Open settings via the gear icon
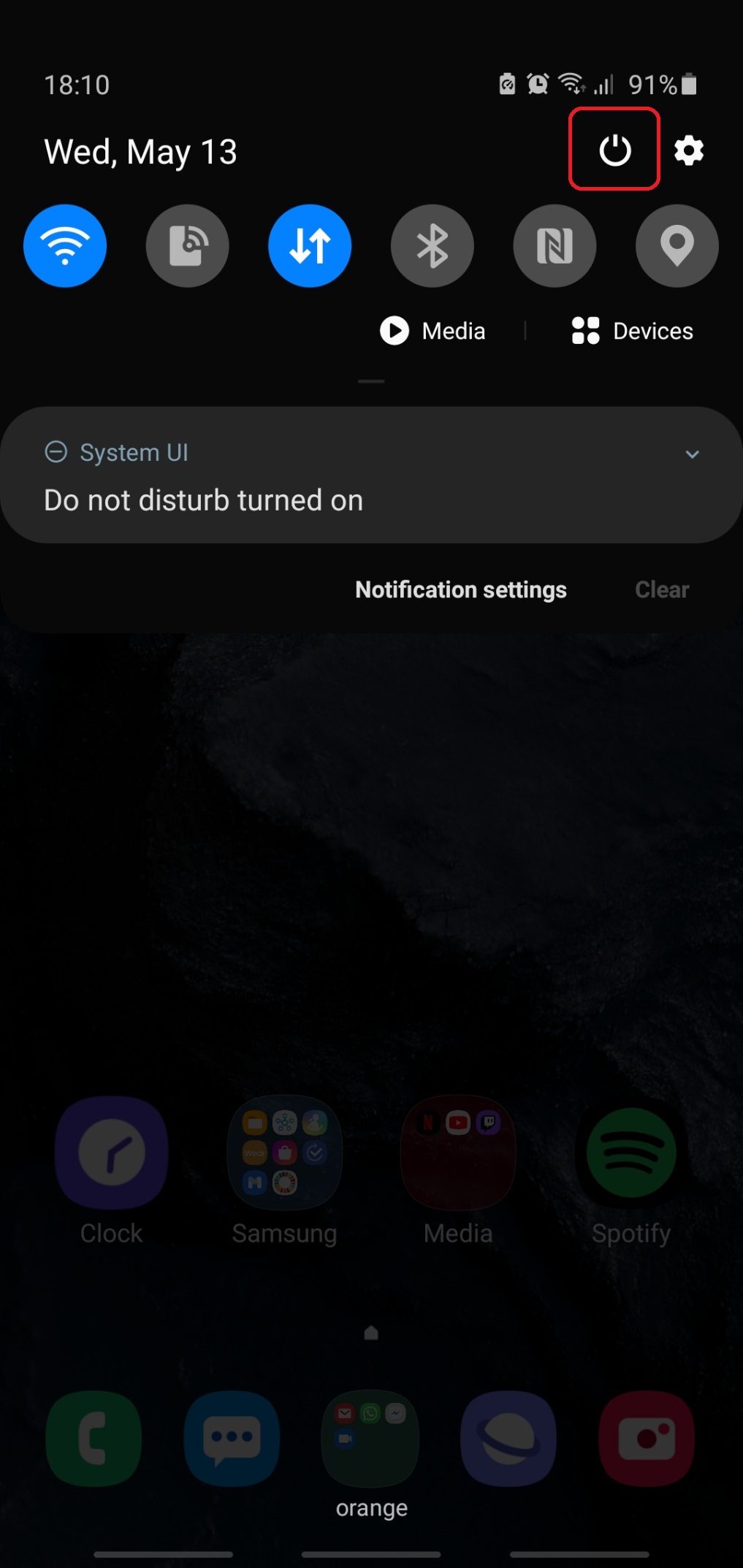Viewport: 743px width, 1568px height. 688,150
